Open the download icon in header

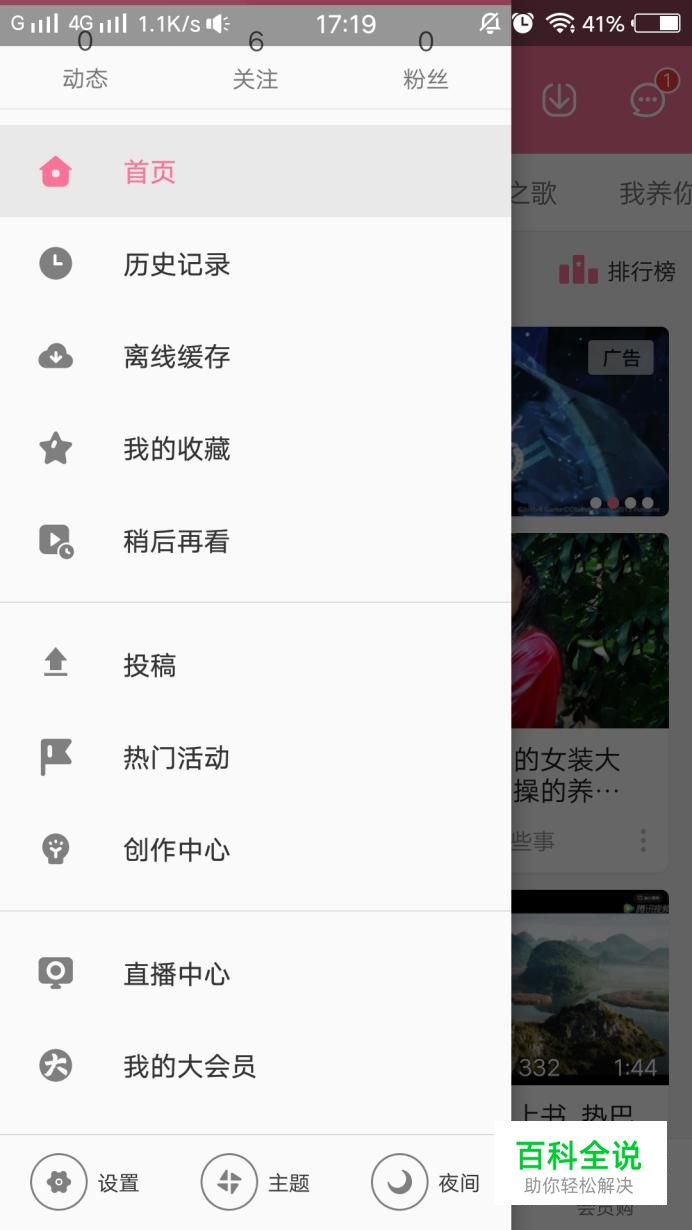point(559,99)
